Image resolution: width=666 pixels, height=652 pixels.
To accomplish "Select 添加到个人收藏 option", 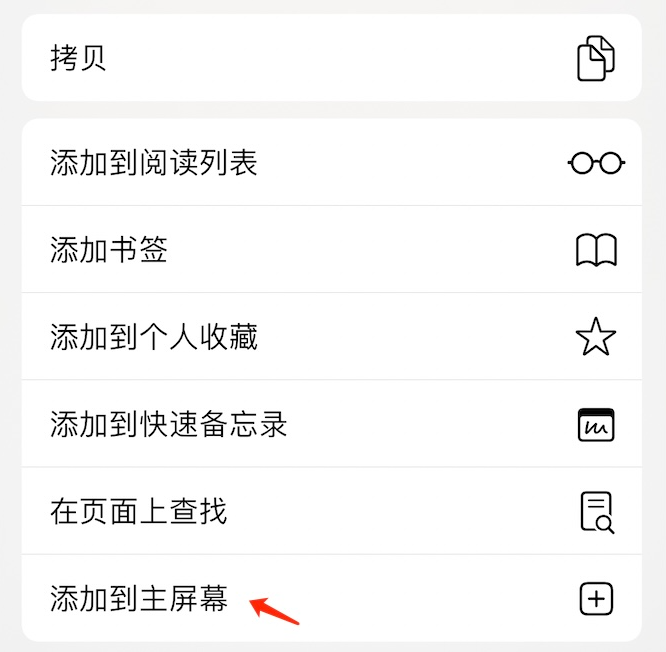I will pos(330,337).
